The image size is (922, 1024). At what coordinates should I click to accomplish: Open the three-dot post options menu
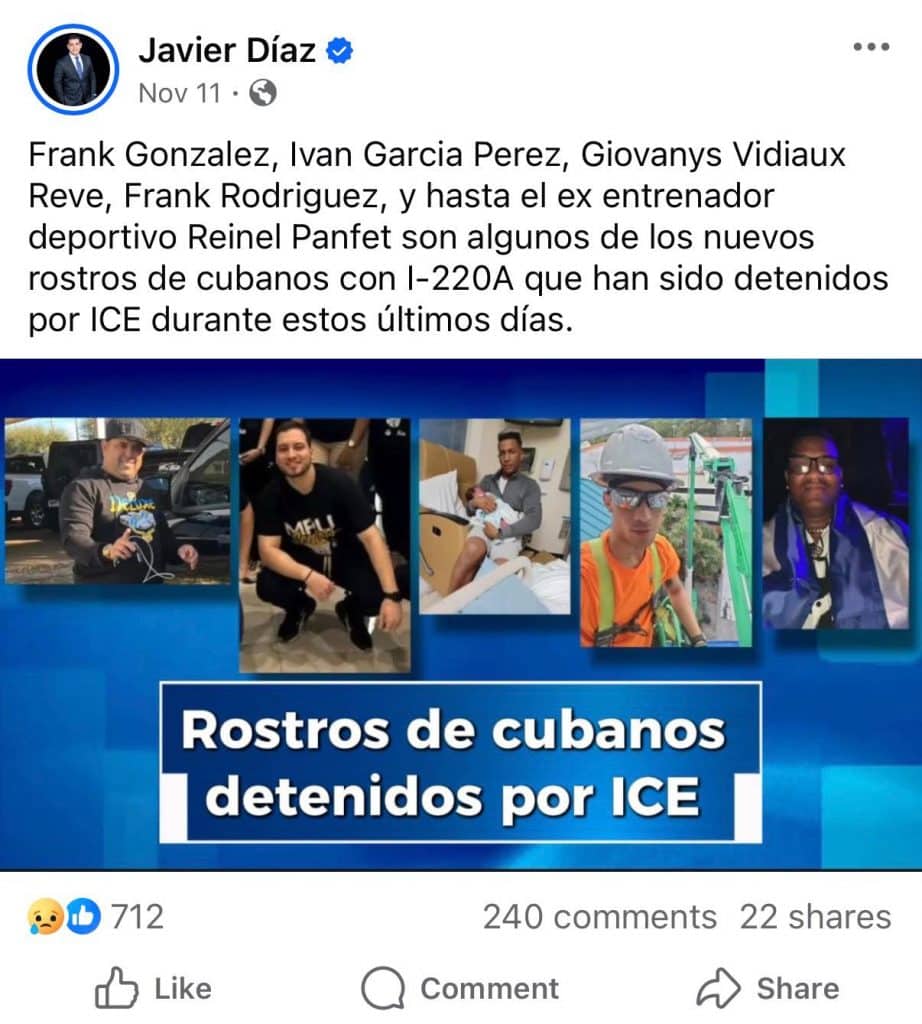click(868, 48)
